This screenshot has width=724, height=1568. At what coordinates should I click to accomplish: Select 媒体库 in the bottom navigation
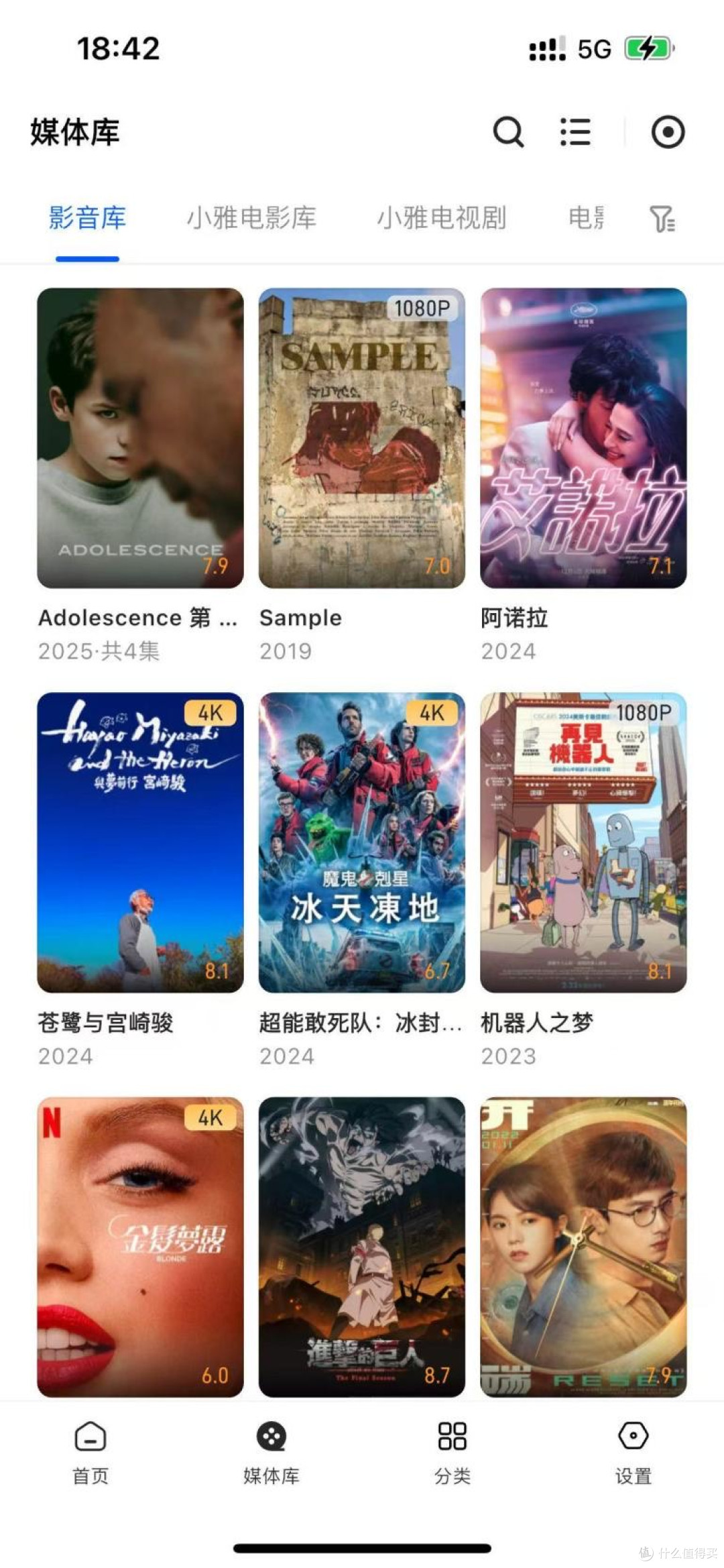(x=271, y=1453)
